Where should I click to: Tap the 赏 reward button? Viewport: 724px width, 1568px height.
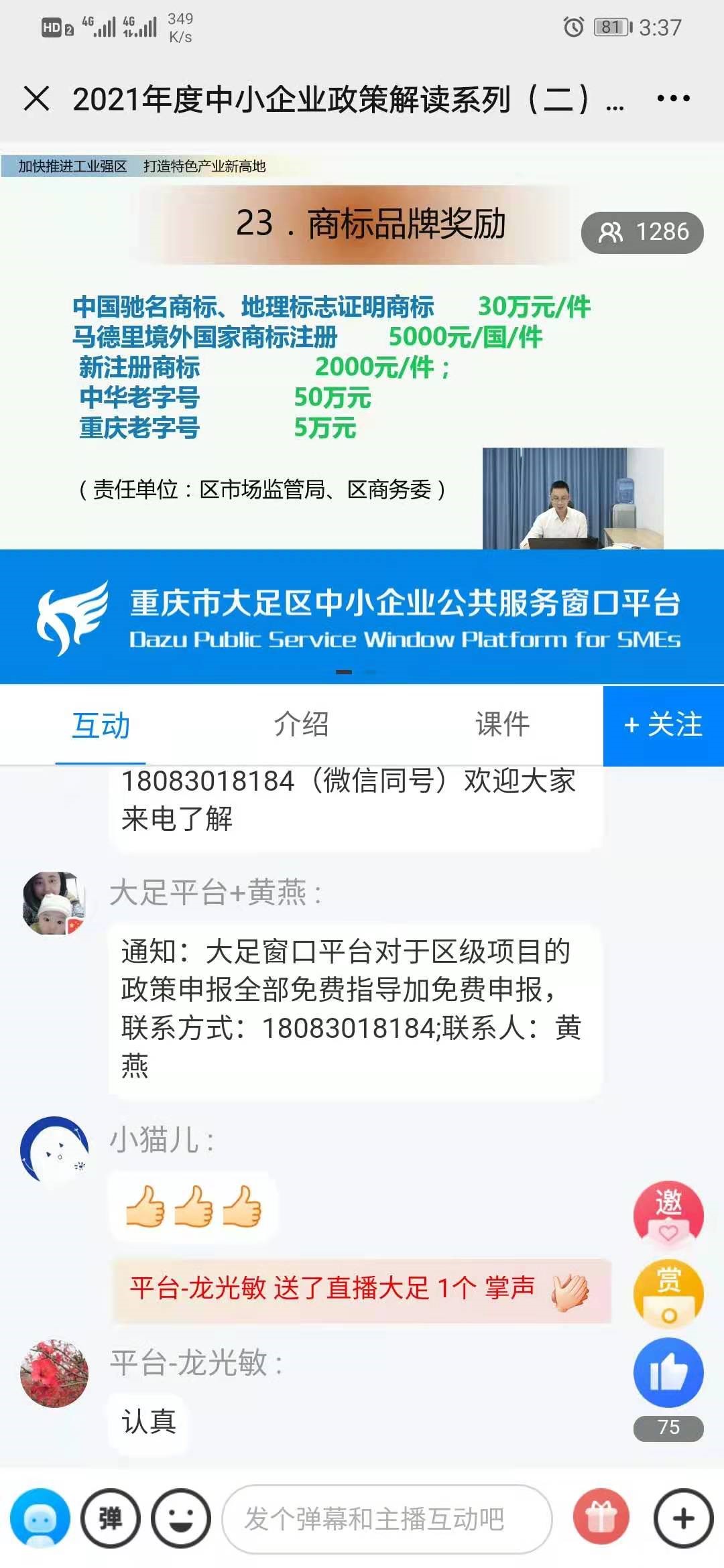click(668, 1293)
